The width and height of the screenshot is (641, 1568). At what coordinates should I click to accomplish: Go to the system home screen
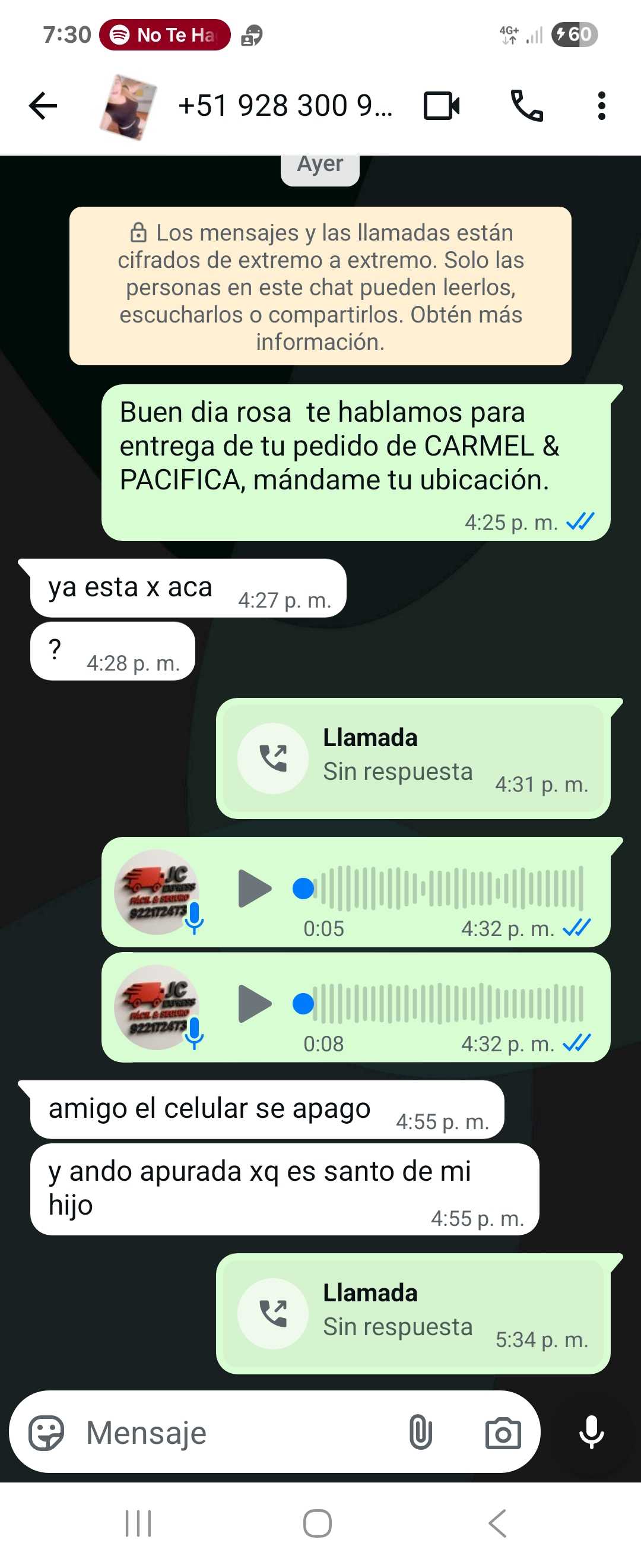(318, 1523)
